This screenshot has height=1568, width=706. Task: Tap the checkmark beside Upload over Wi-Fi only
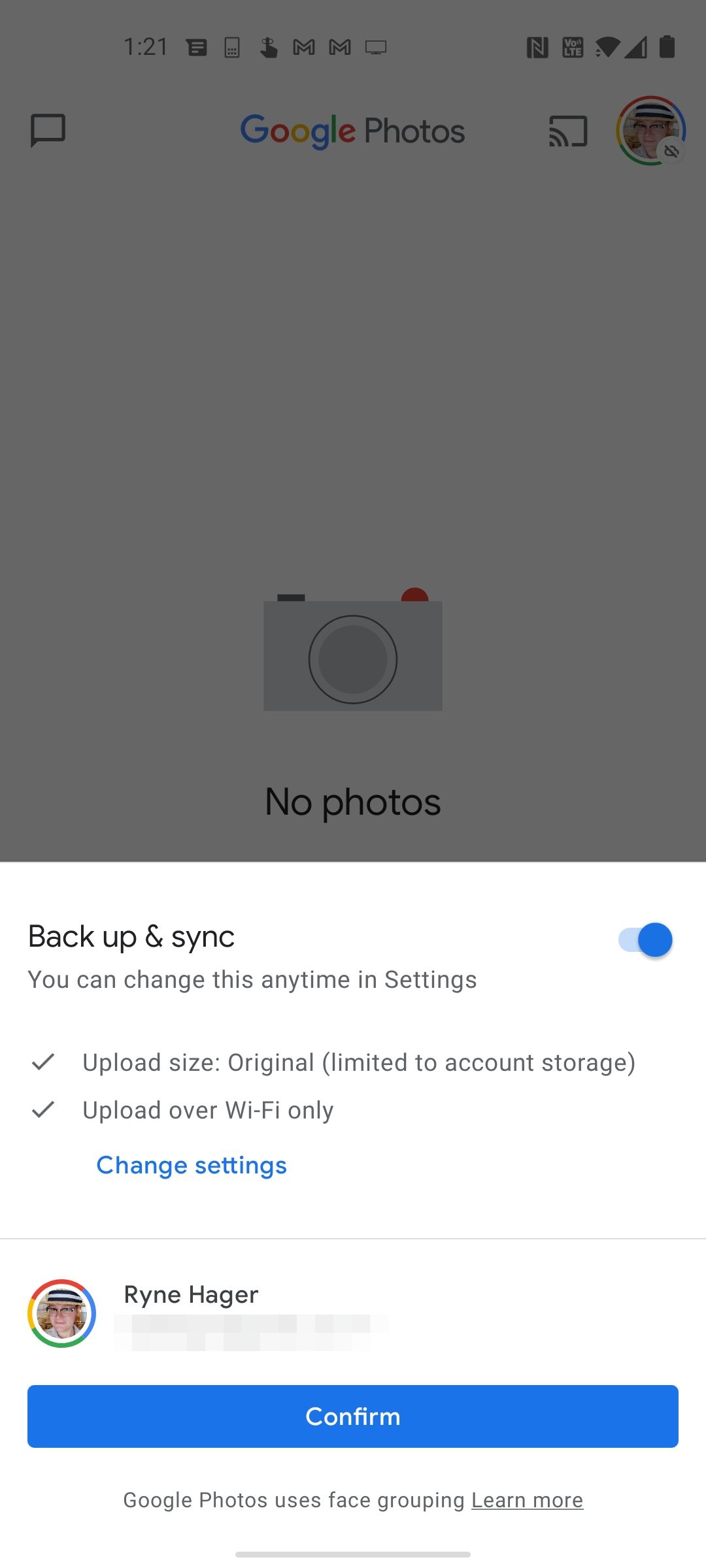(43, 1109)
